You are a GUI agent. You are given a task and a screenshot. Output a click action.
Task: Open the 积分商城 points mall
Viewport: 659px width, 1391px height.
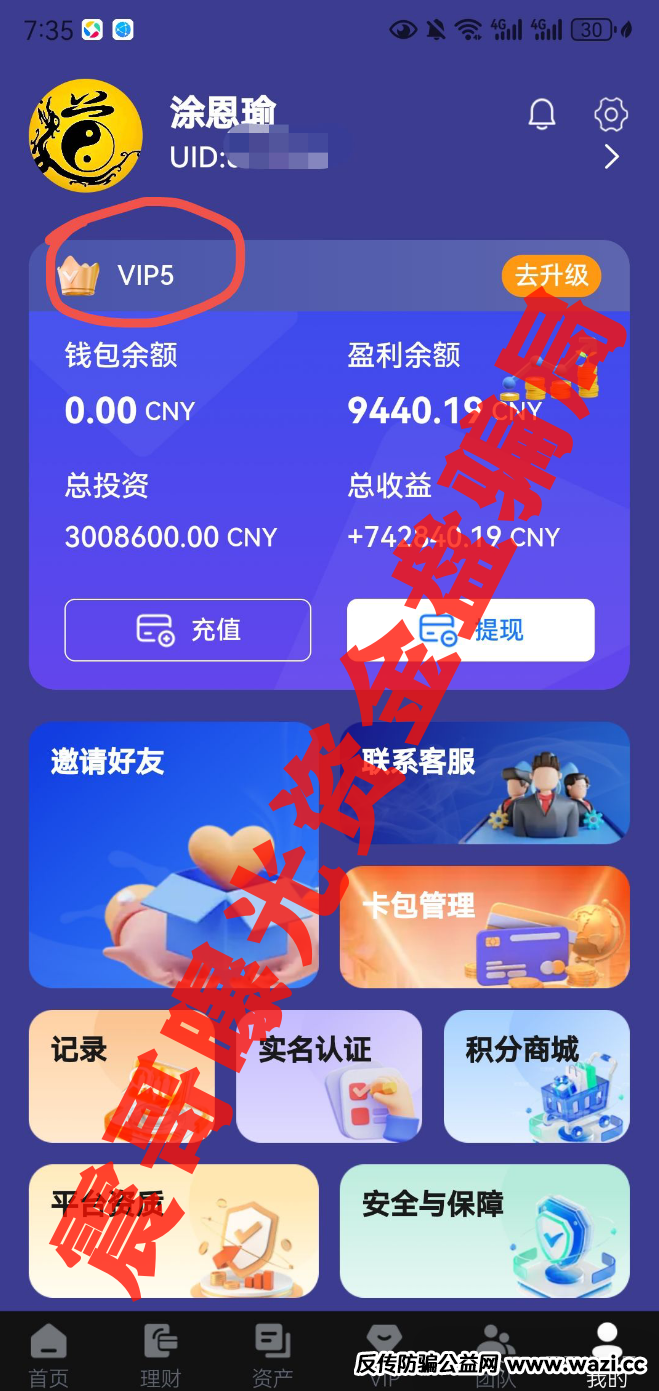coord(537,1076)
